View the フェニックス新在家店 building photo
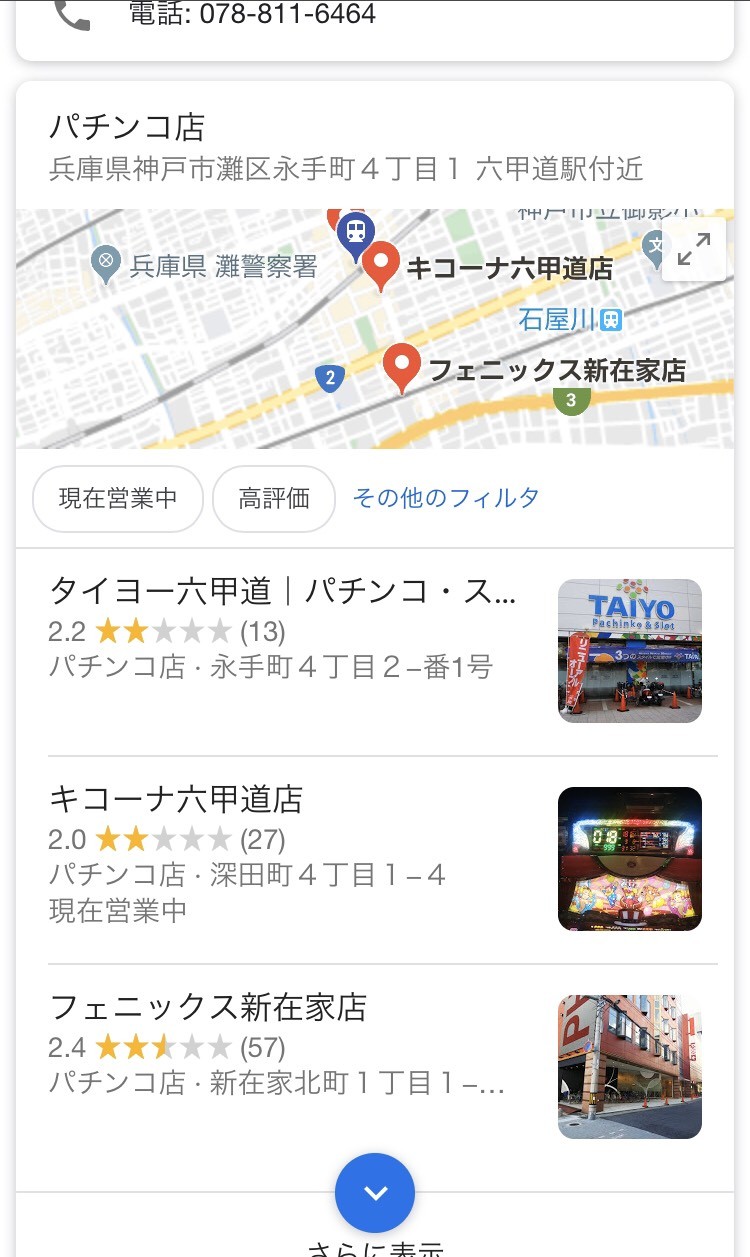Image resolution: width=750 pixels, height=1257 pixels. pyautogui.click(x=630, y=1067)
